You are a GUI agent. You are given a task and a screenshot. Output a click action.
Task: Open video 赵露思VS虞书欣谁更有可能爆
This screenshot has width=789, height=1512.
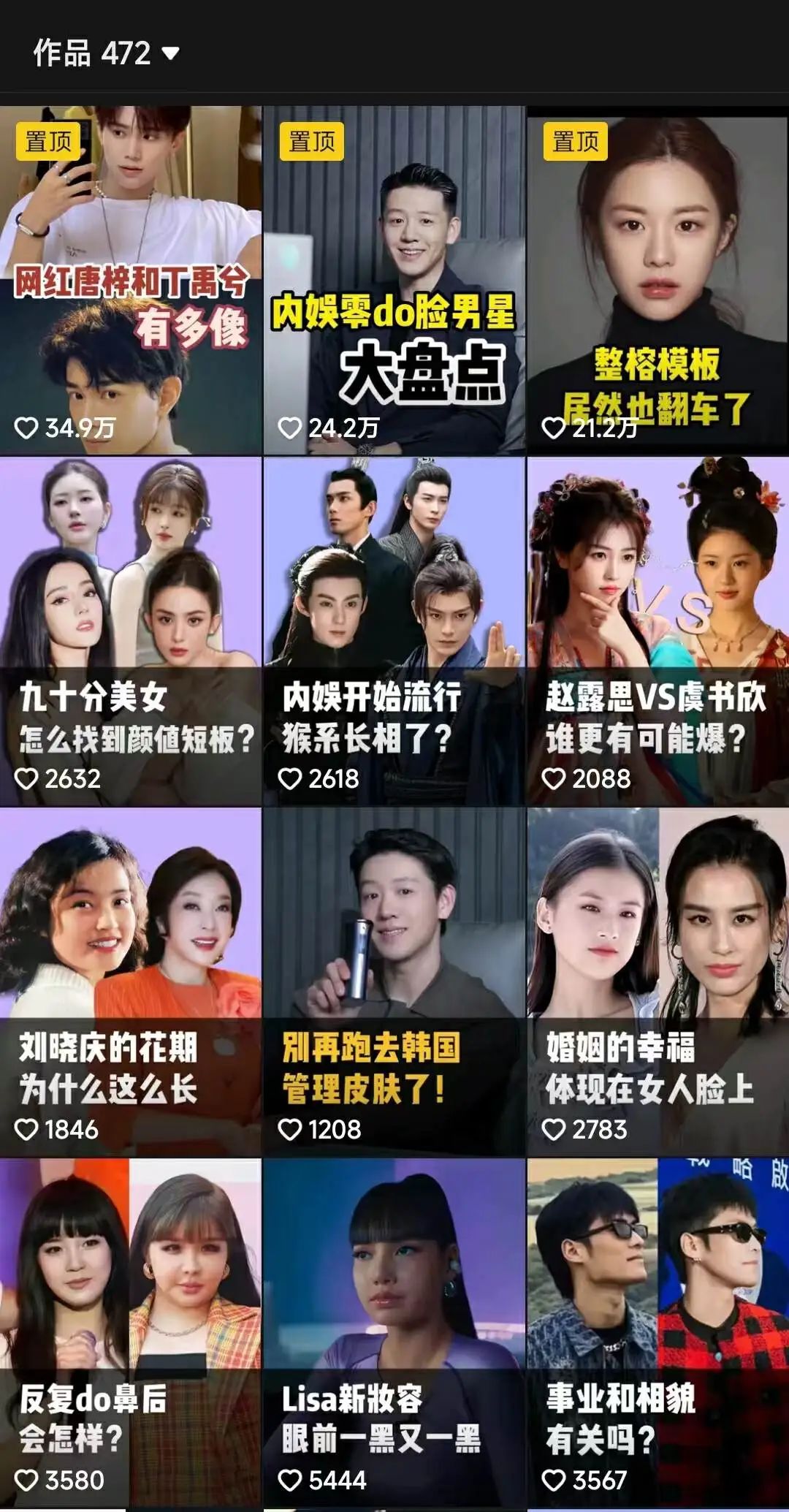coord(657,632)
